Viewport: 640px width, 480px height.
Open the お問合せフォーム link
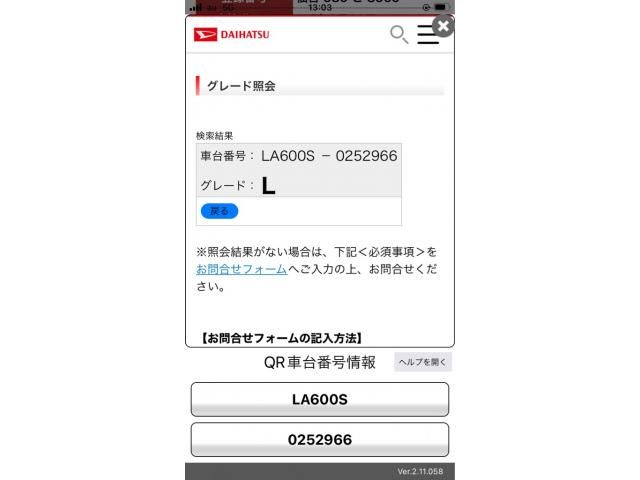point(241,269)
